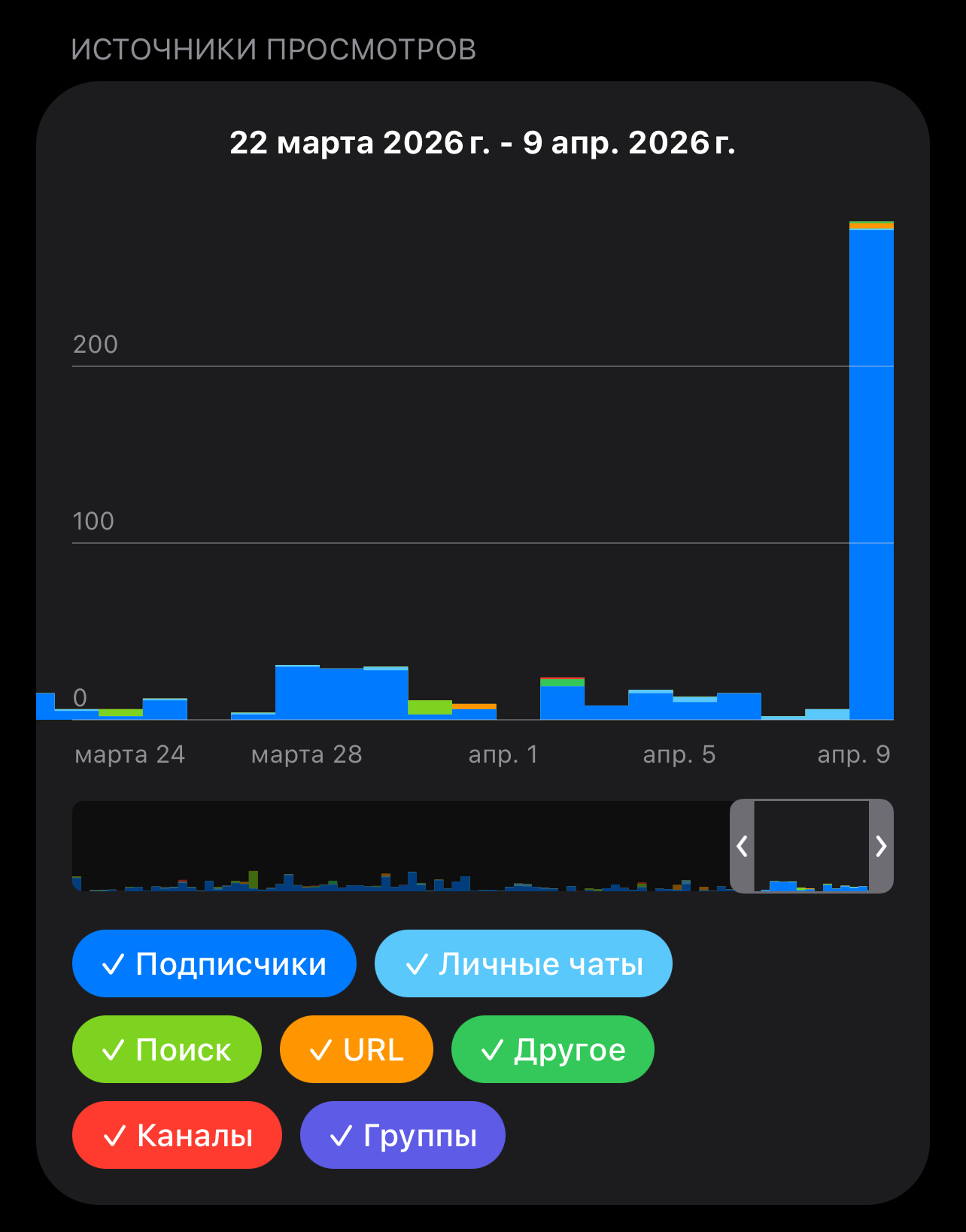Viewport: 966px width, 1232px height.
Task: Disable the URL series chip
Action: coord(356,1049)
